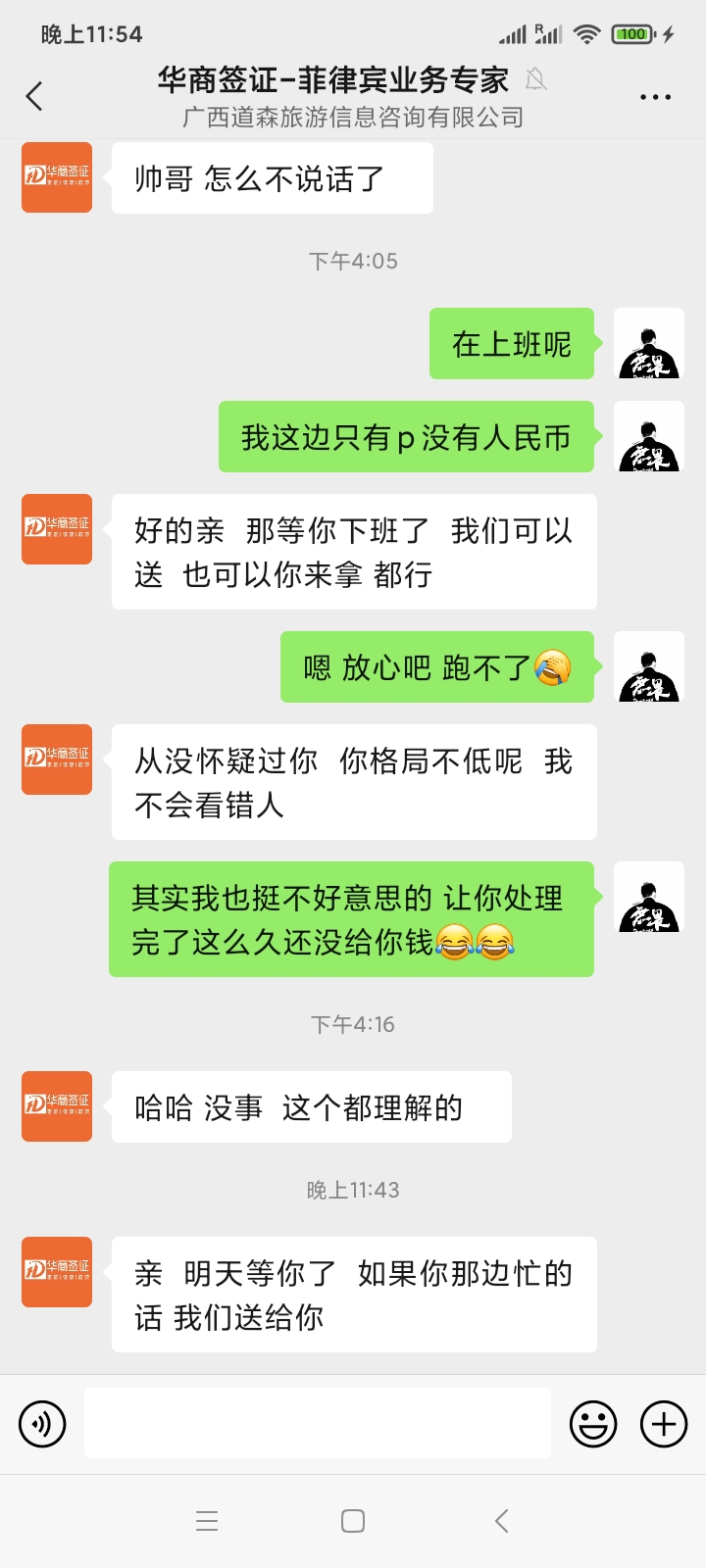The height and width of the screenshot is (1568, 706).
Task: Open 华商签证 avatar beside 帅哥 怎么不说话了
Action: (x=57, y=177)
